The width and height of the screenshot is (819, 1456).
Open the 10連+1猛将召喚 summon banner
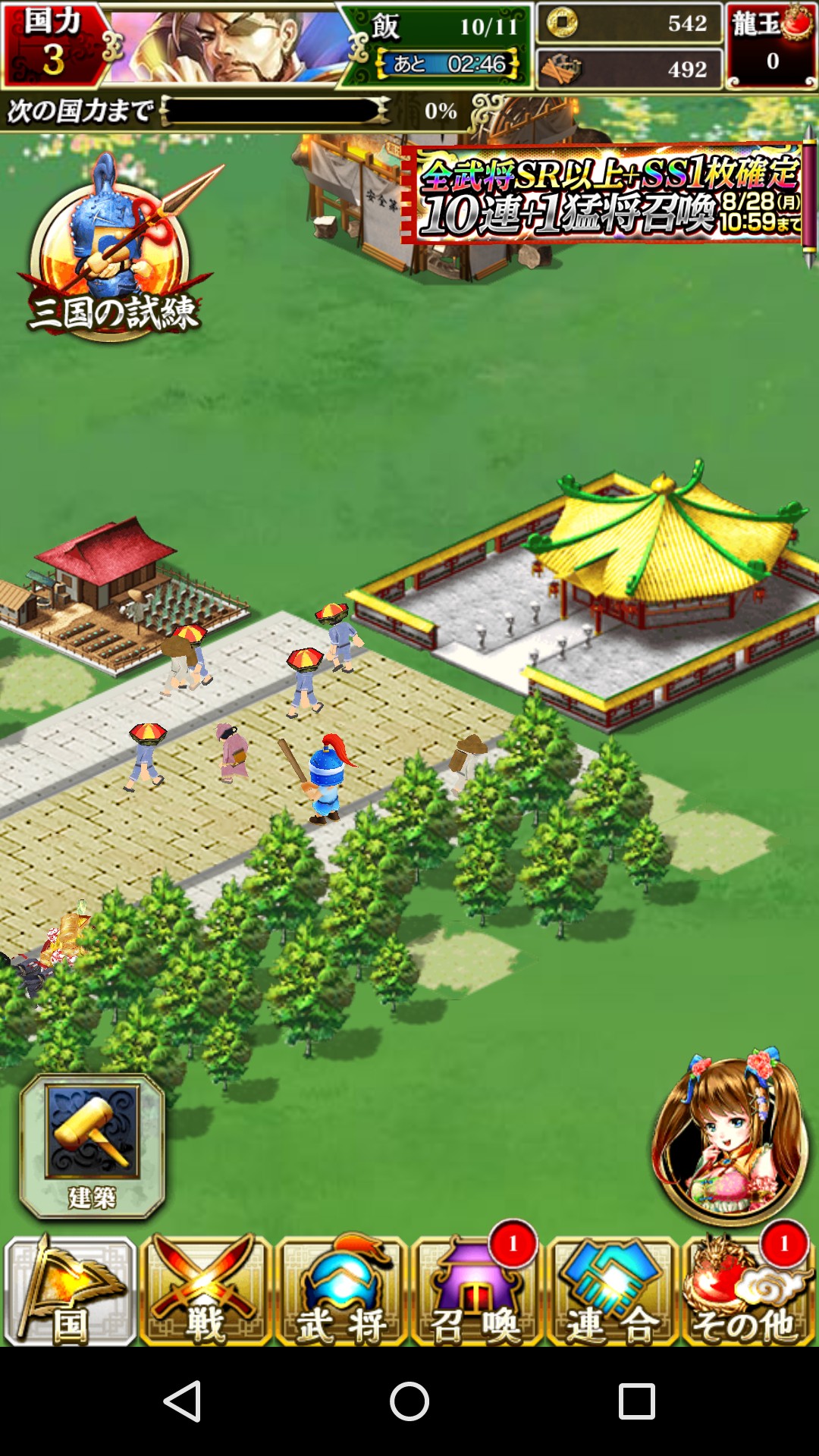pyautogui.click(x=603, y=193)
